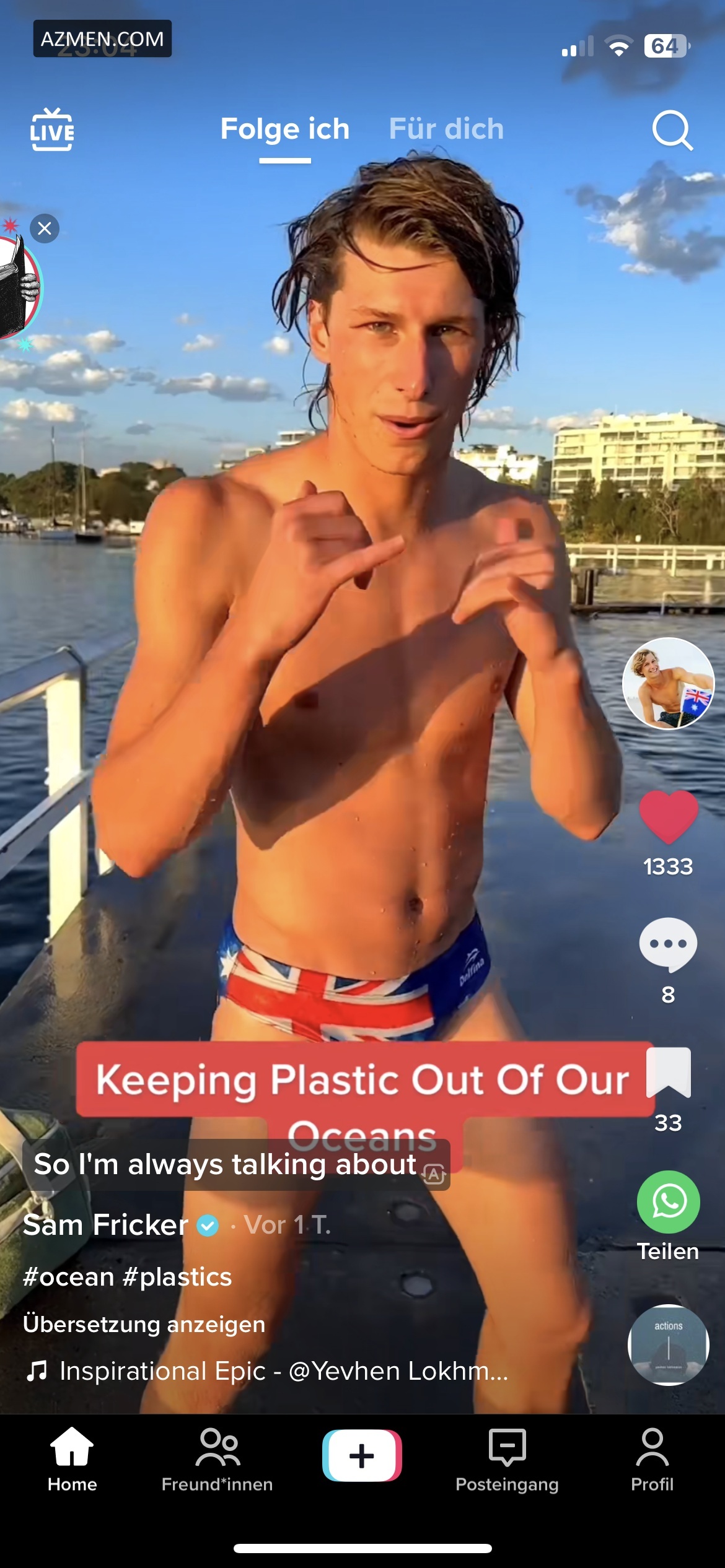The image size is (725, 1568).
Task: Like this video with the heart
Action: click(x=668, y=817)
